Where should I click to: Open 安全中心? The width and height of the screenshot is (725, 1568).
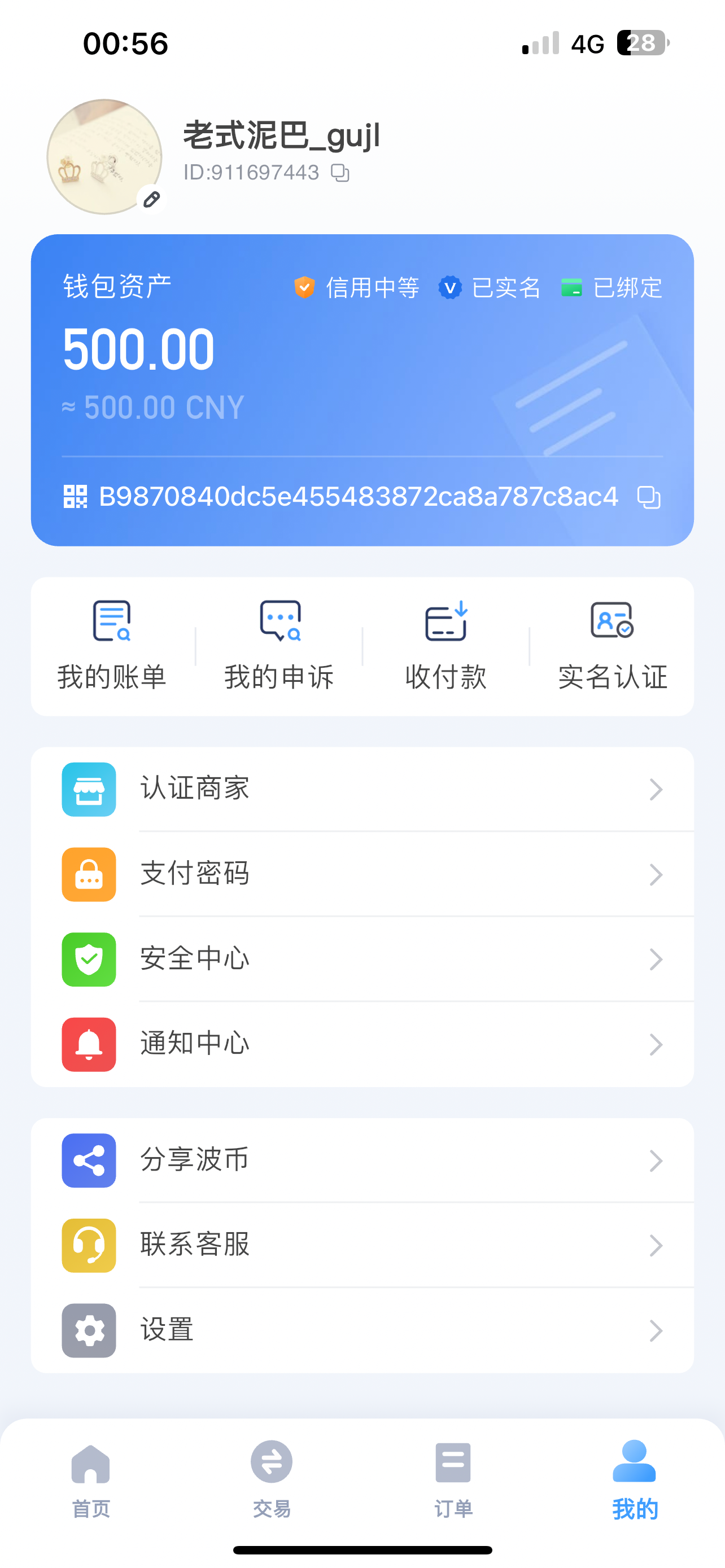362,960
